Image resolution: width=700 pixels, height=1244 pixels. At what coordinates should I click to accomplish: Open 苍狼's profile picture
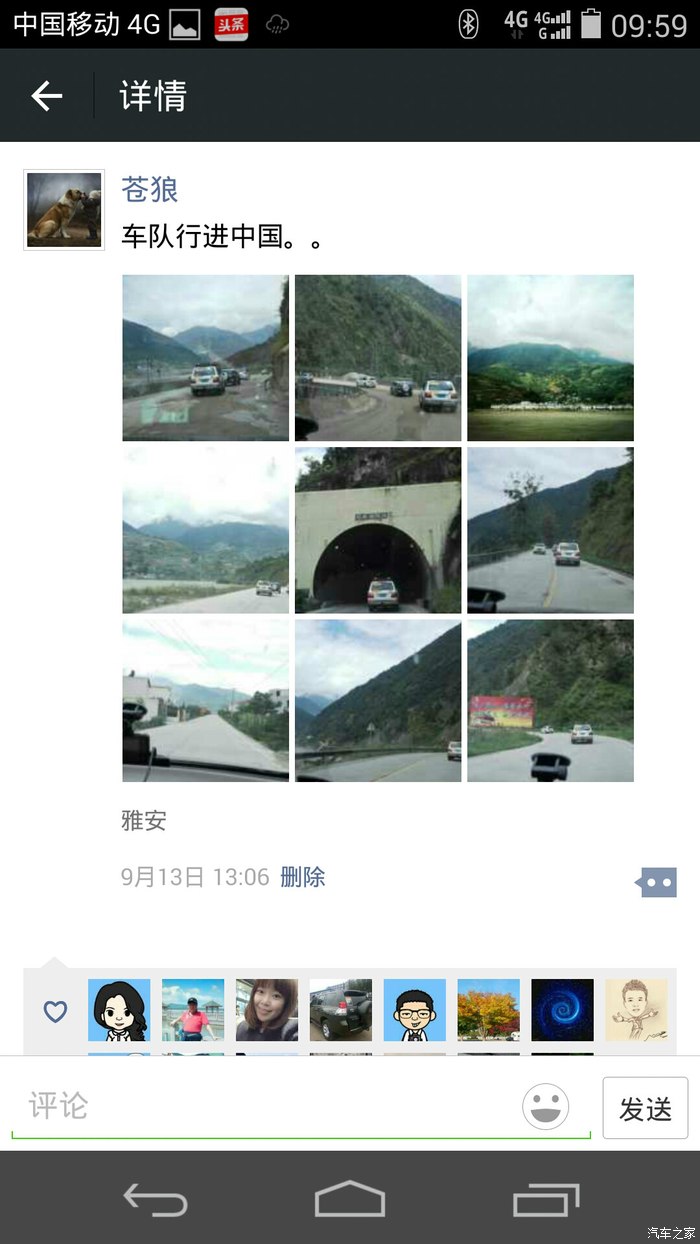(64, 209)
